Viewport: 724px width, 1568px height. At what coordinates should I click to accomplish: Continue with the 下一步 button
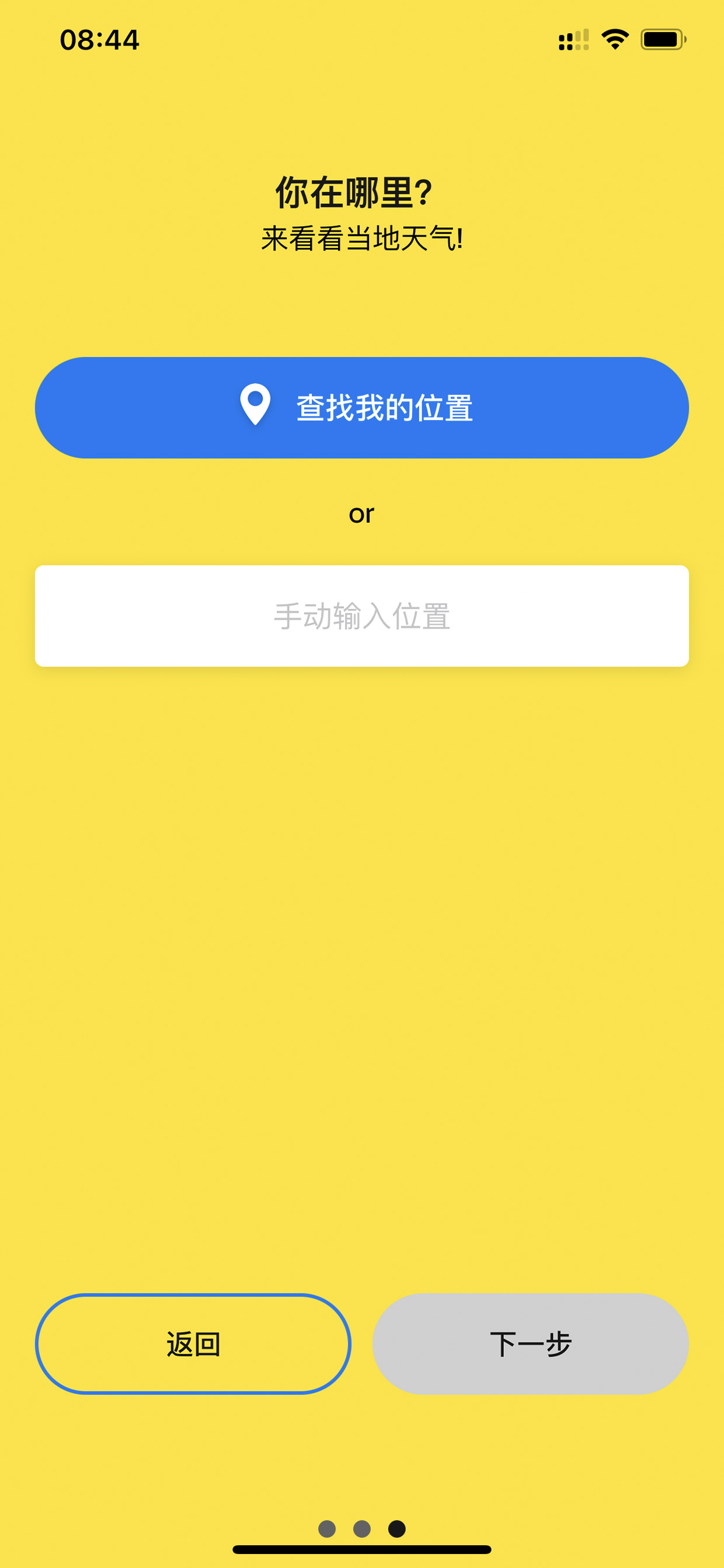click(x=531, y=1344)
